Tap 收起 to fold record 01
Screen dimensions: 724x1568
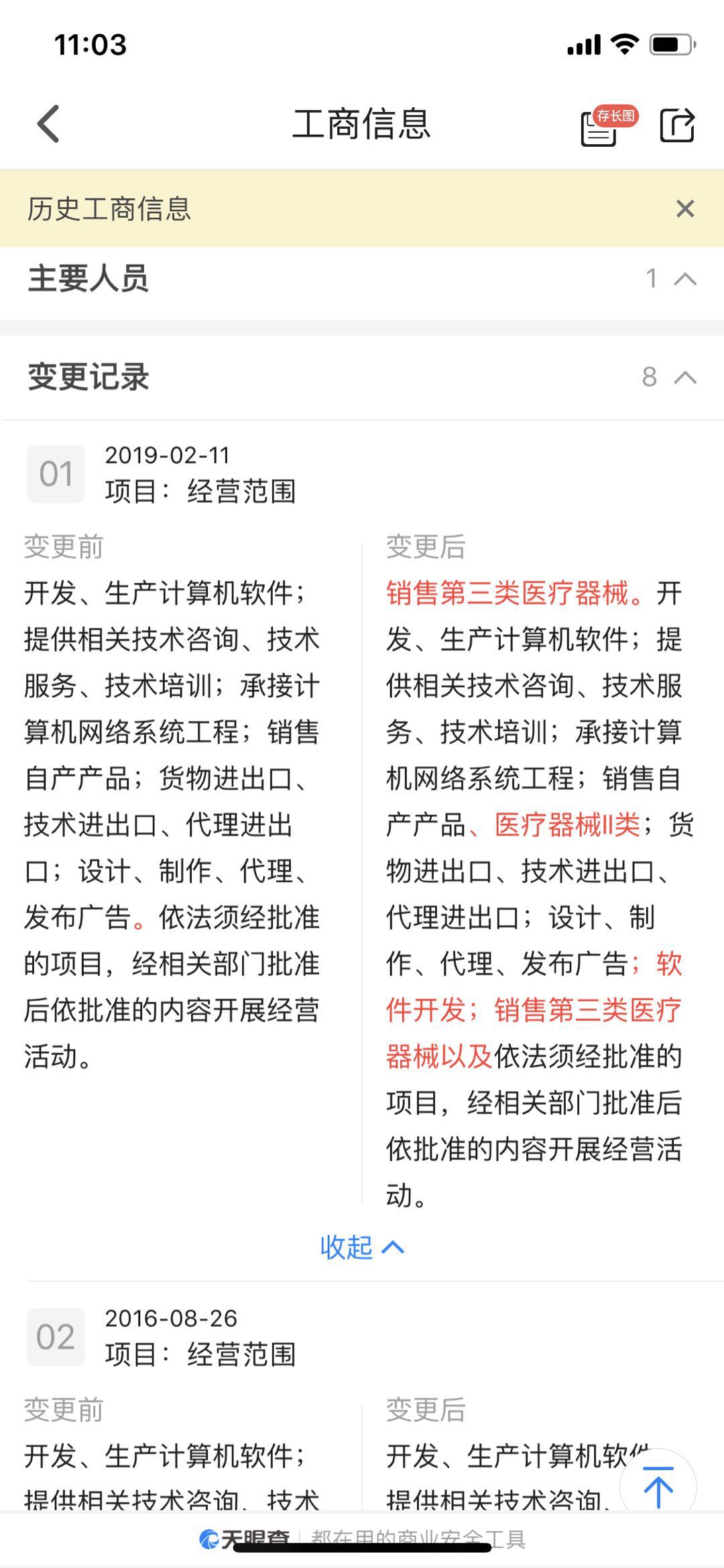pyautogui.click(x=362, y=1247)
